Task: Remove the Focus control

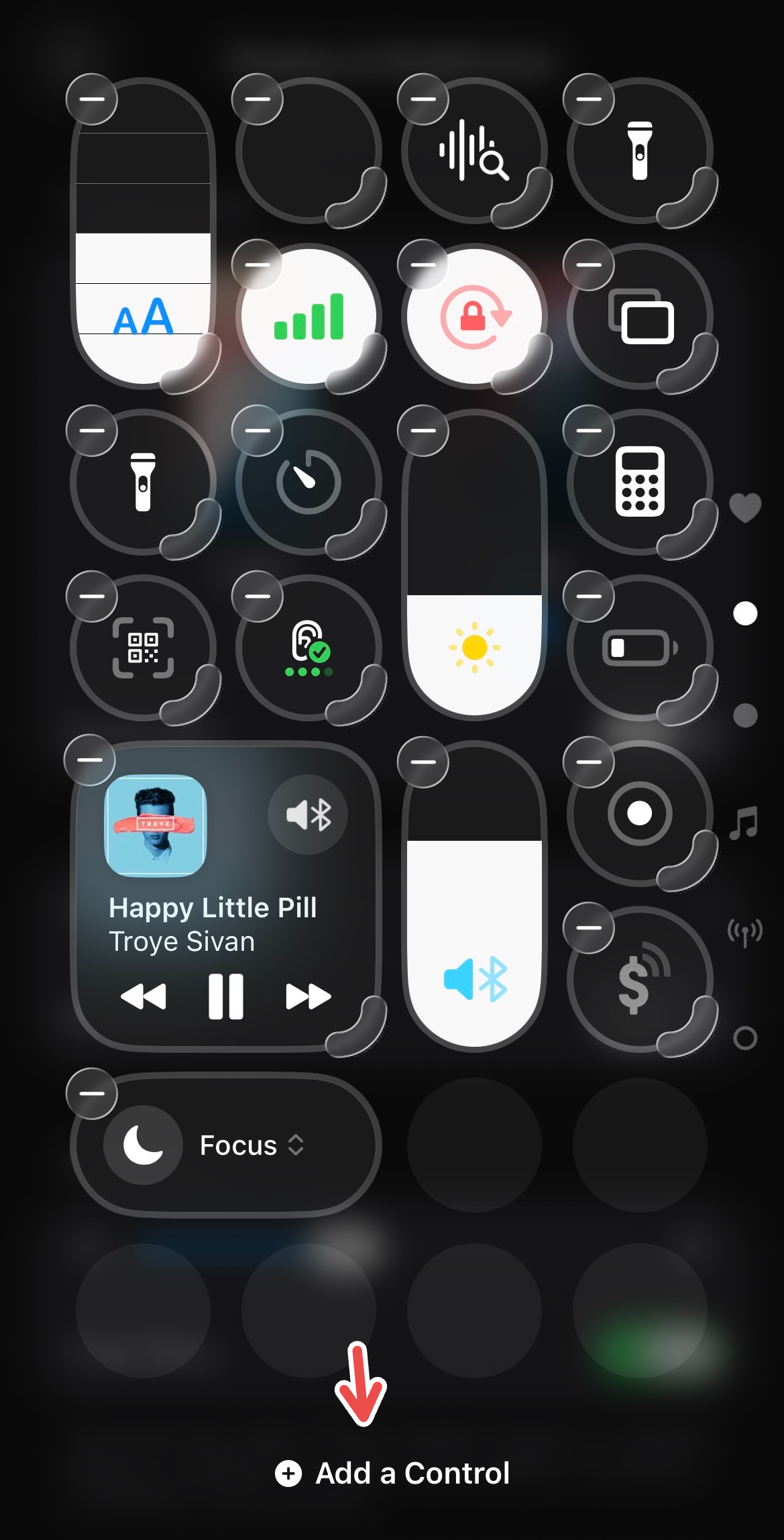Action: tap(92, 1094)
